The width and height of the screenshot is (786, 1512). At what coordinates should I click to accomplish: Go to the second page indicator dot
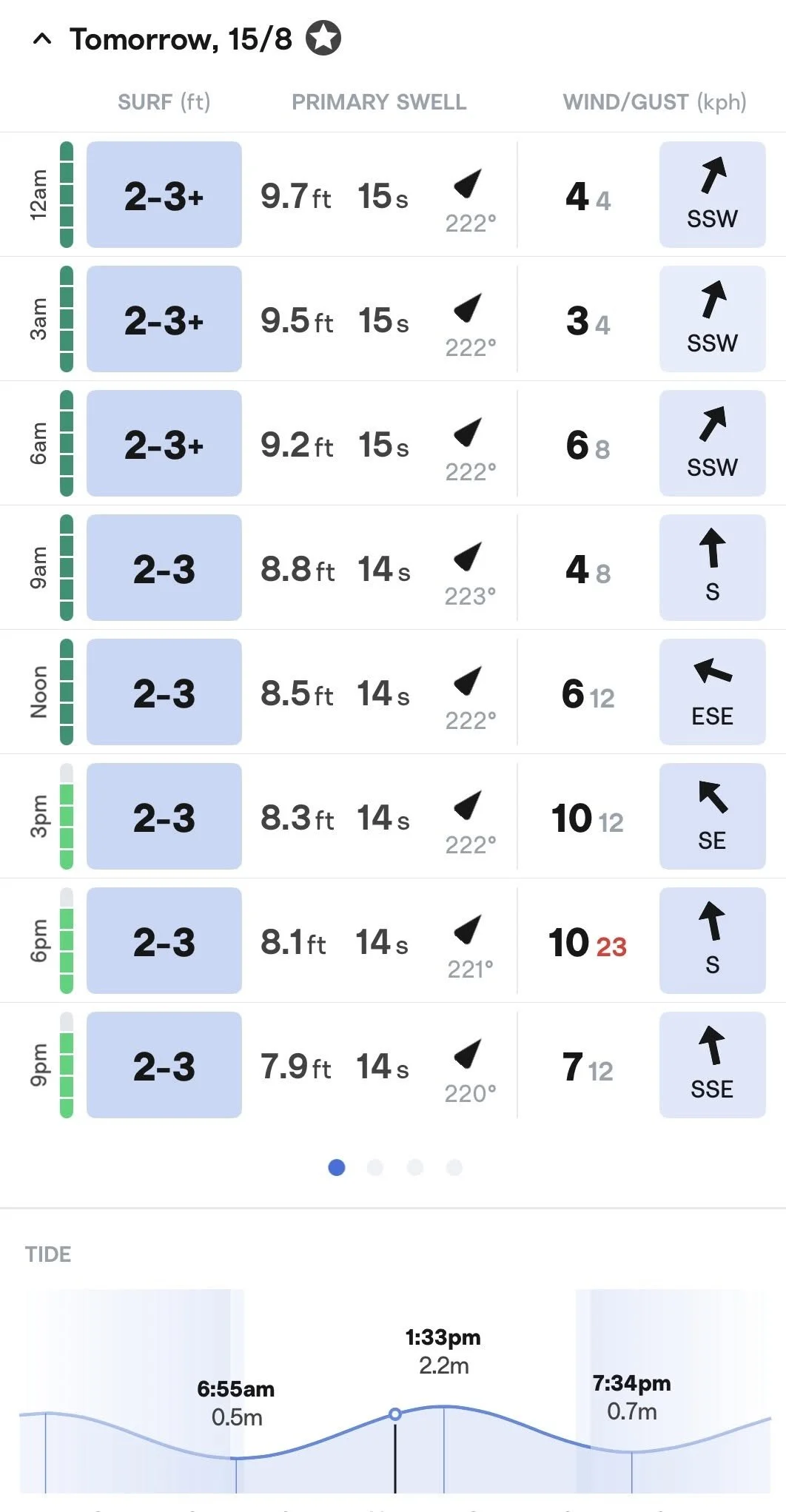click(x=375, y=1167)
